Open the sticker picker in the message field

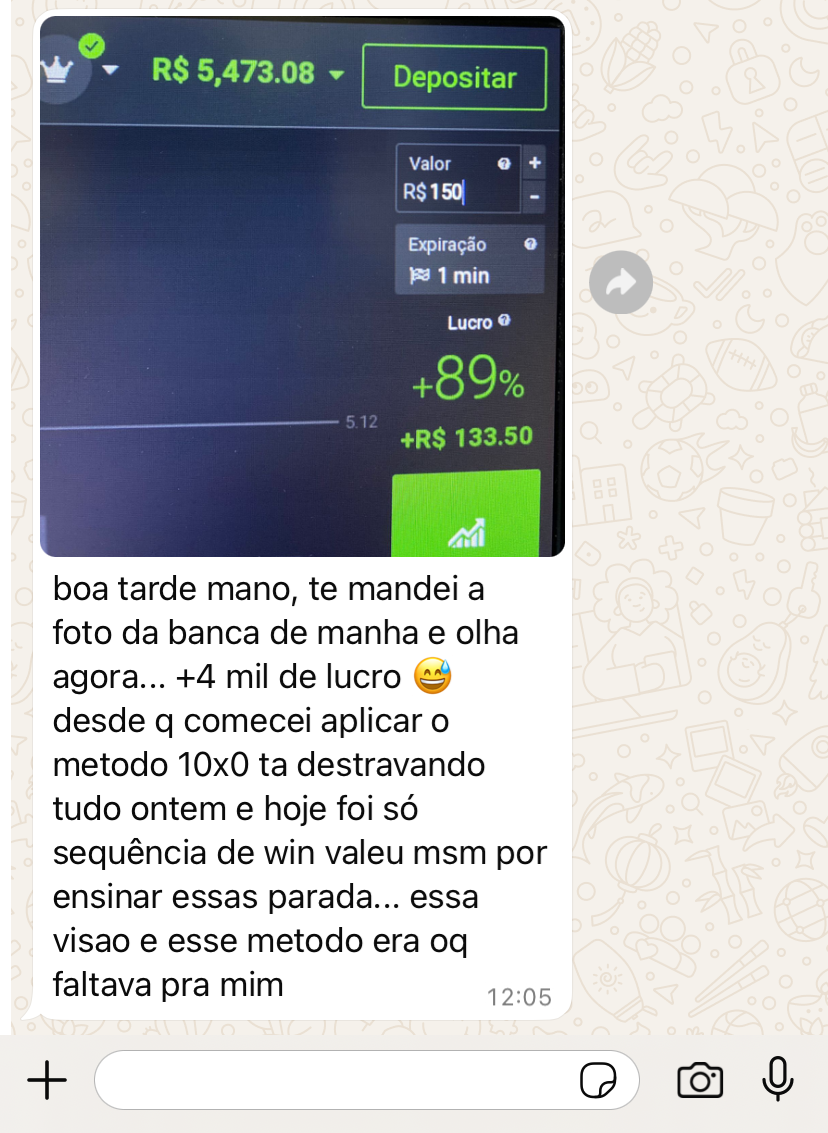(598, 1080)
